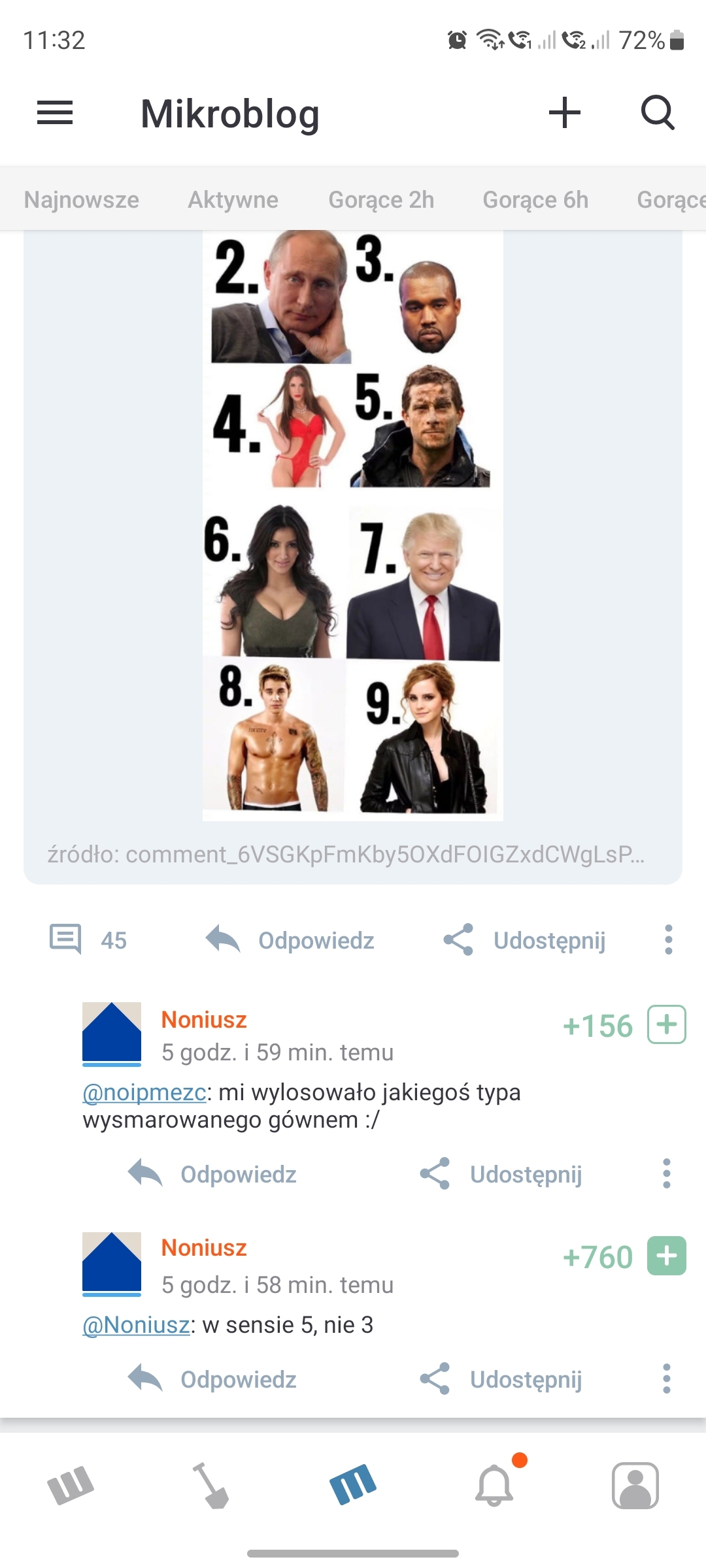Image resolution: width=706 pixels, height=1568 pixels.
Task: Upvote Noniusz's comment with +156
Action: [x=666, y=1024]
